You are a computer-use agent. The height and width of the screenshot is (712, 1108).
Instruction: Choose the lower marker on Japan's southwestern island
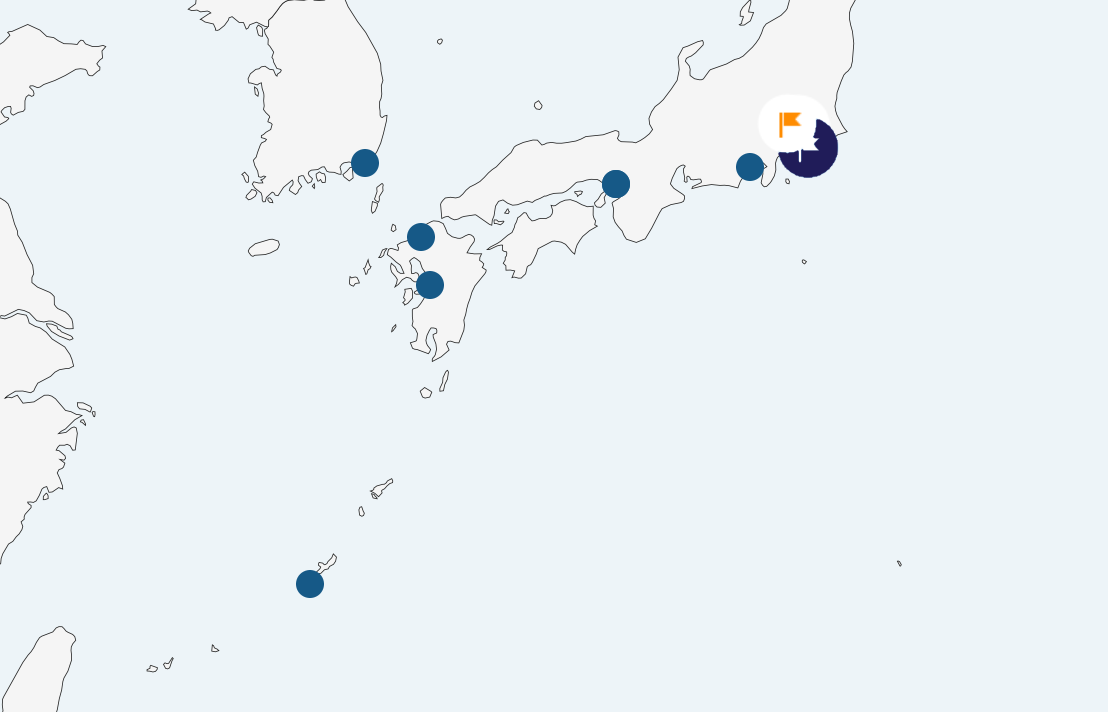[430, 285]
